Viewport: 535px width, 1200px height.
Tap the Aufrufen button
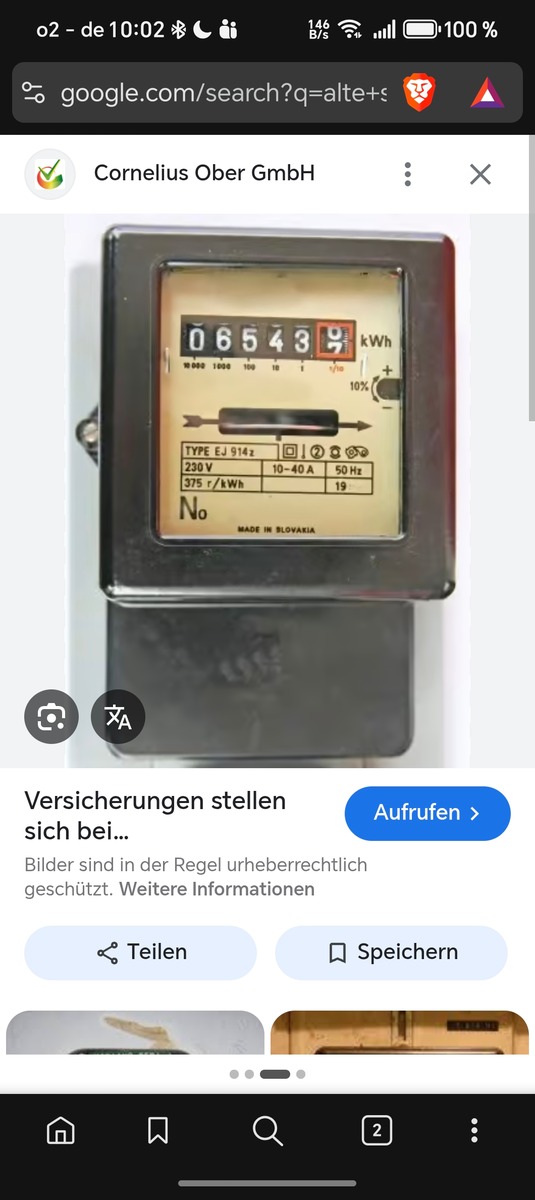(427, 813)
